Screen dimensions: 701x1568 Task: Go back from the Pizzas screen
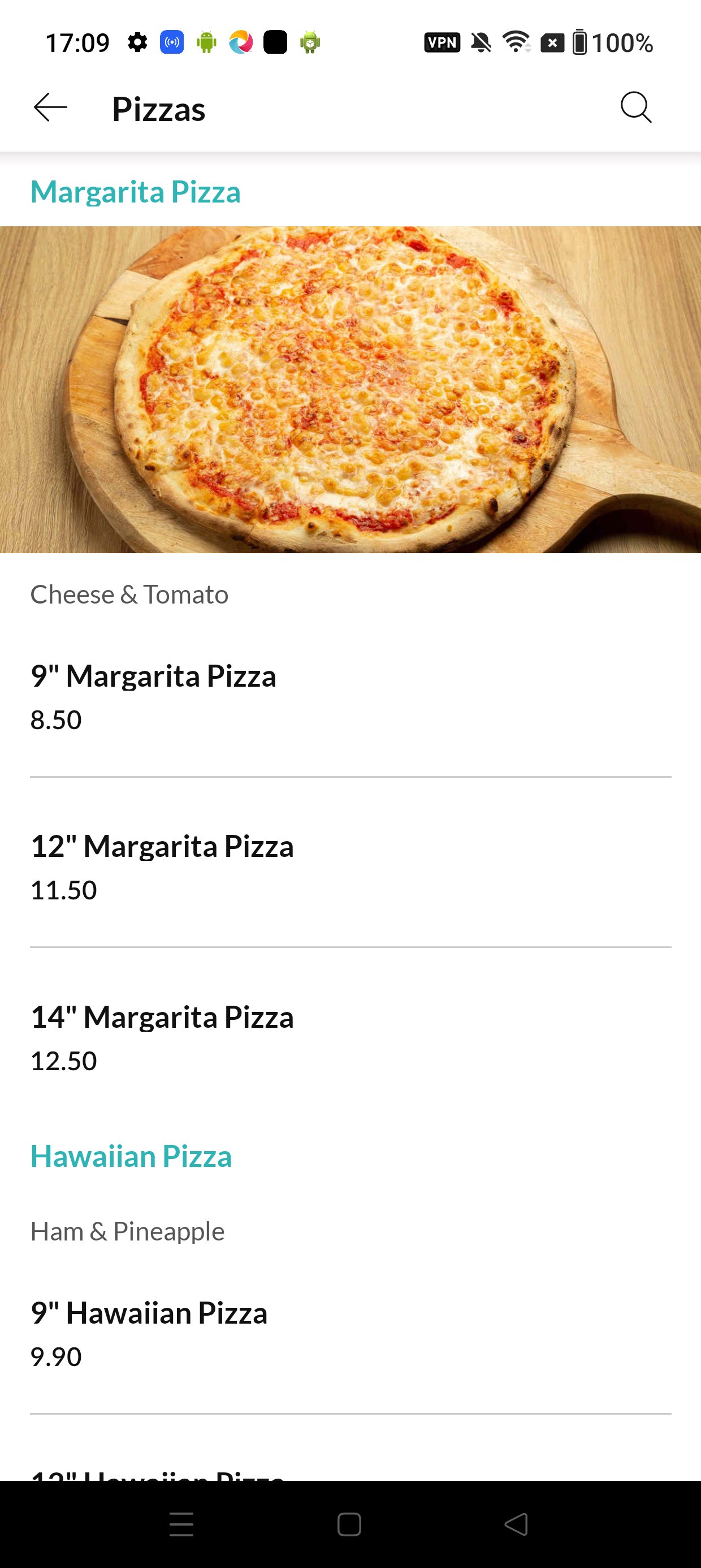pyautogui.click(x=50, y=109)
